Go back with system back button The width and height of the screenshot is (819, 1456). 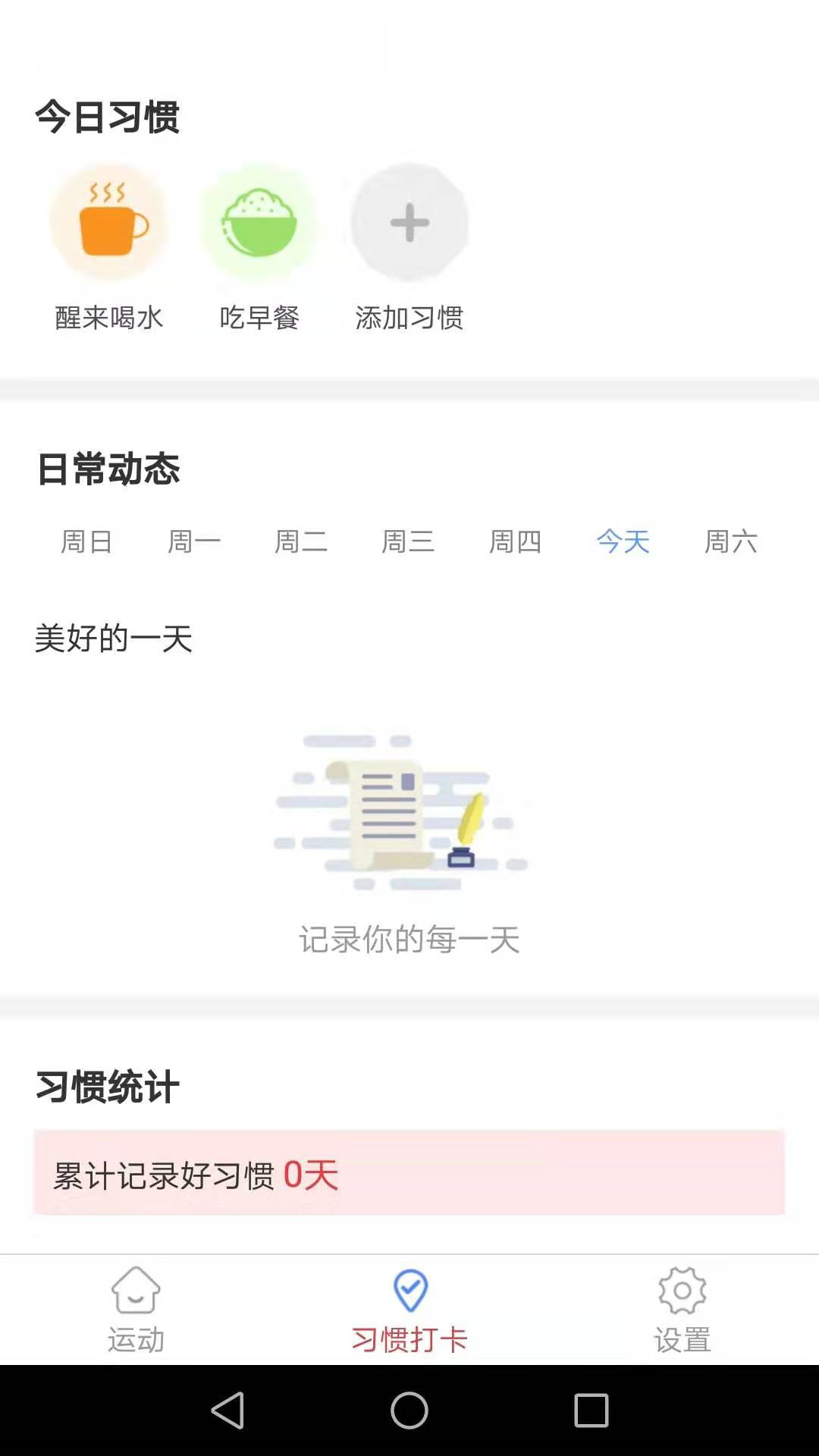227,1410
